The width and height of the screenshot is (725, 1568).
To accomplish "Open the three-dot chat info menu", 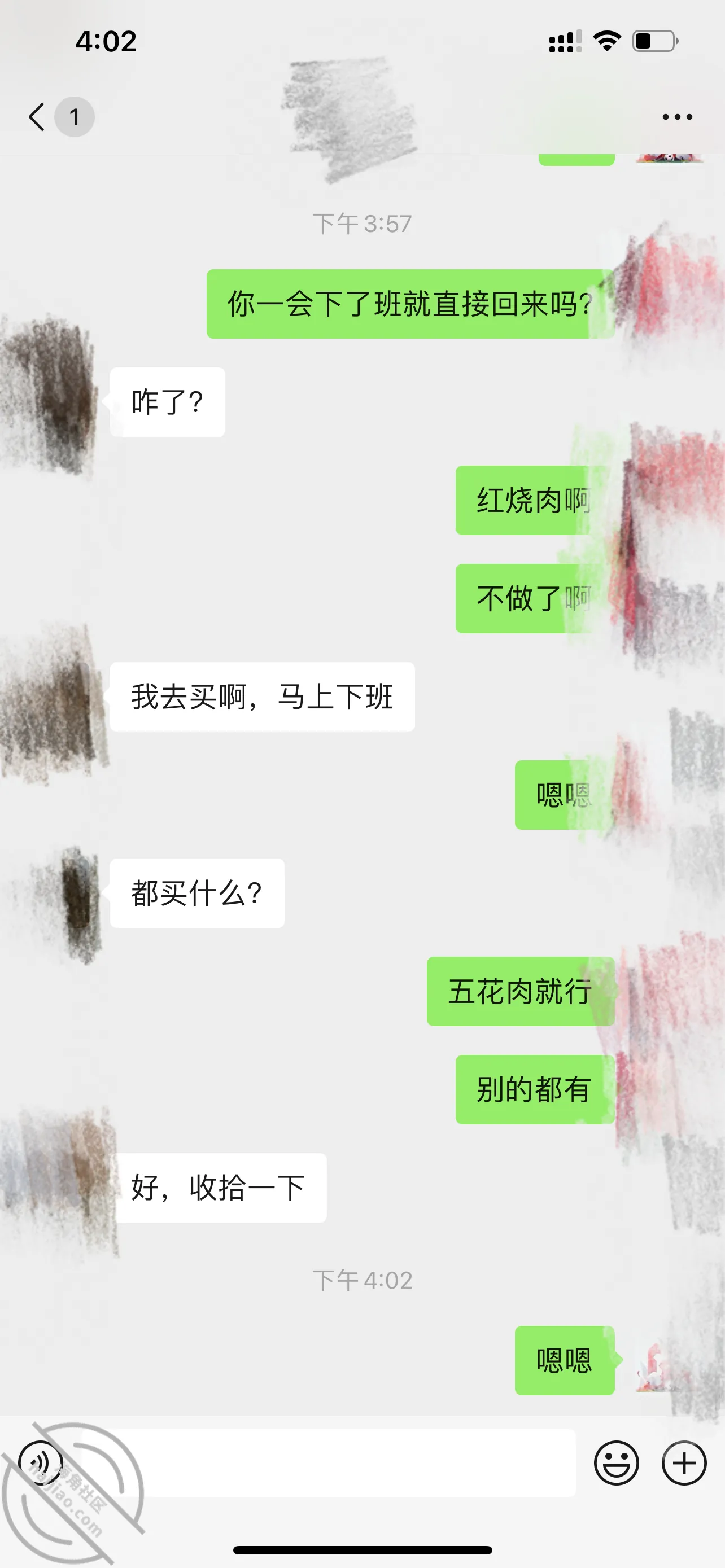I will [677, 117].
